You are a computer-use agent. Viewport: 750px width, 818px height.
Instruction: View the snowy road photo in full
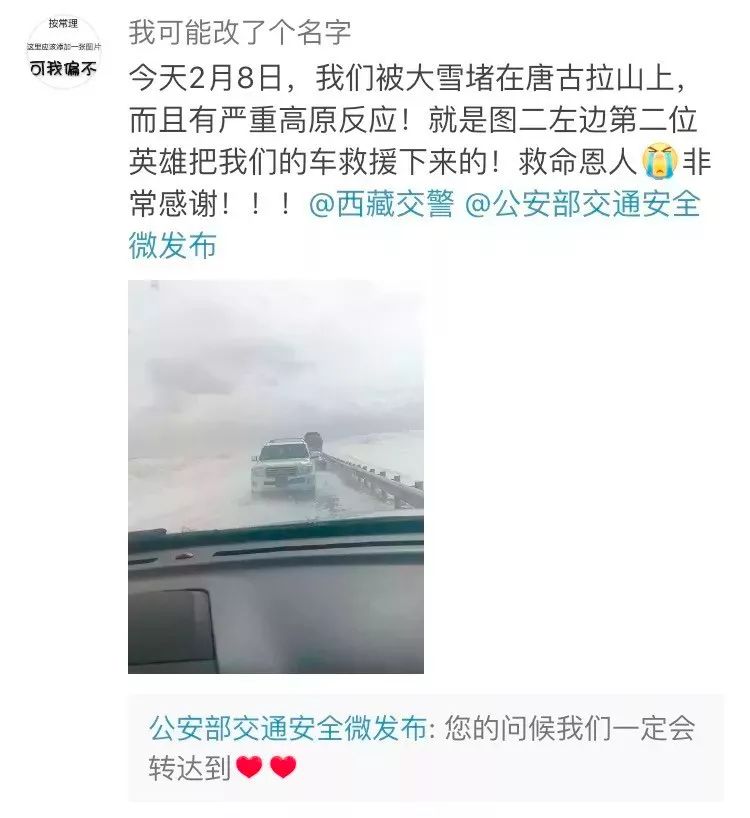(x=276, y=476)
